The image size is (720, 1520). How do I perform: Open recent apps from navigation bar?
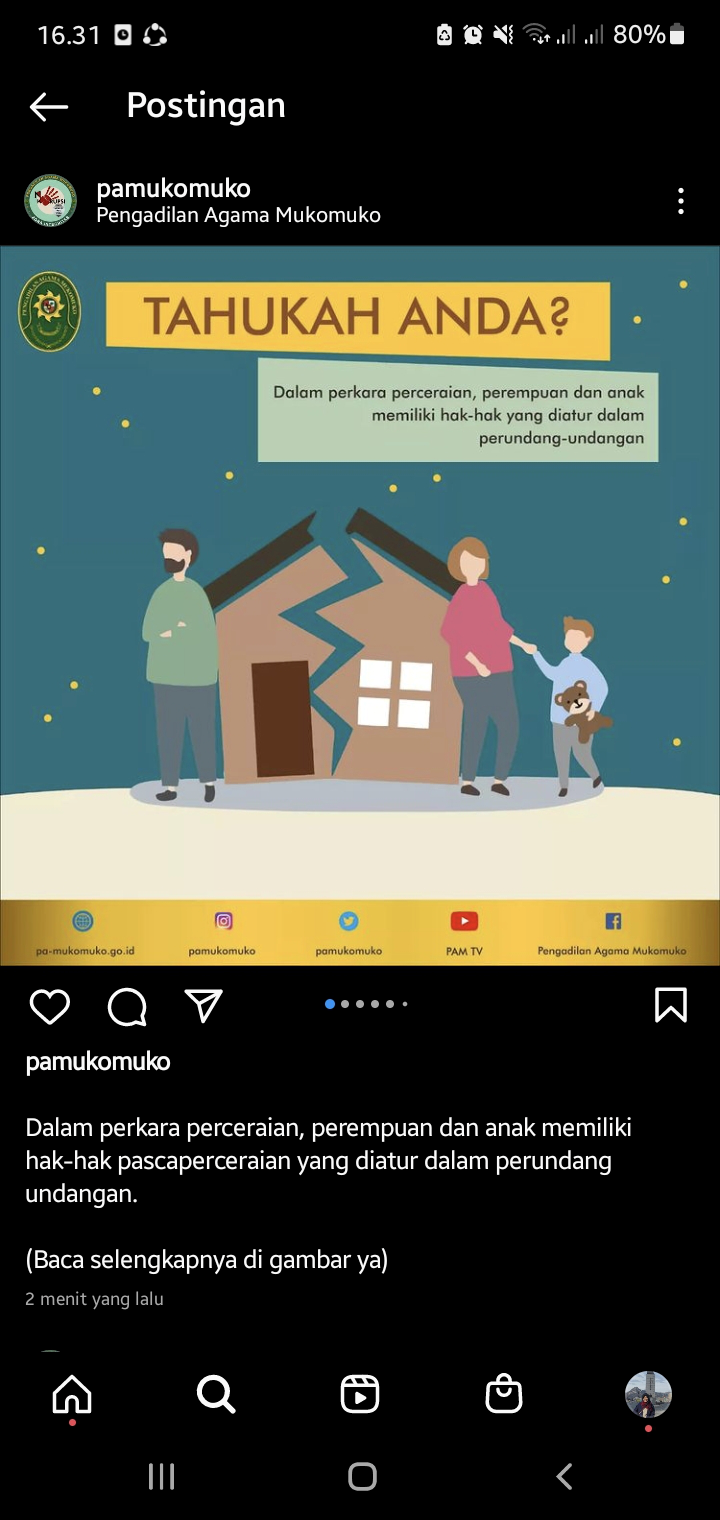tap(161, 1476)
